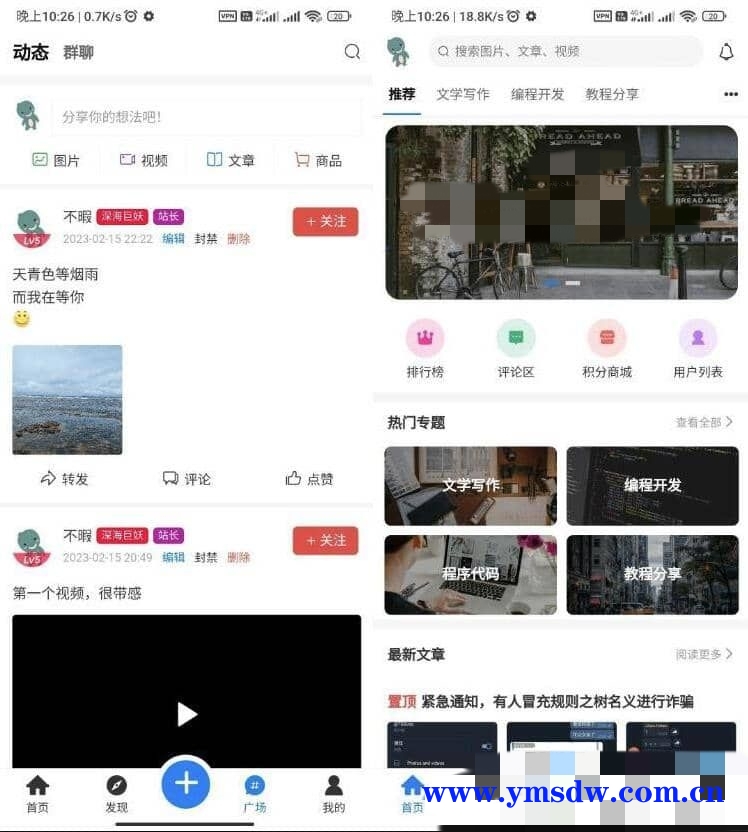Tap 转发 under the 天青色等烟雨 post
This screenshot has height=832, width=748.
64,479
